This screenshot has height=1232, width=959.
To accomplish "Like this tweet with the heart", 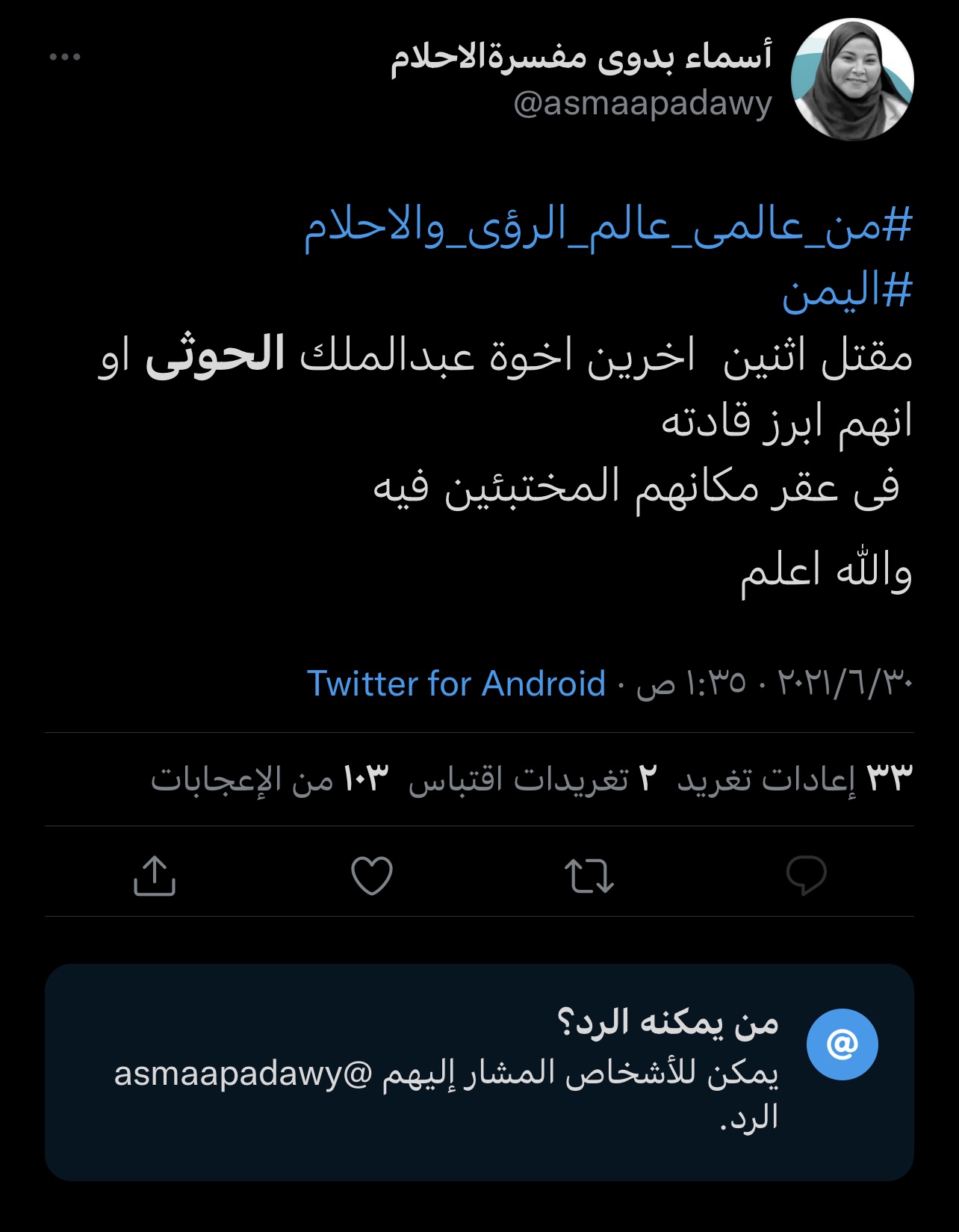I will [372, 875].
